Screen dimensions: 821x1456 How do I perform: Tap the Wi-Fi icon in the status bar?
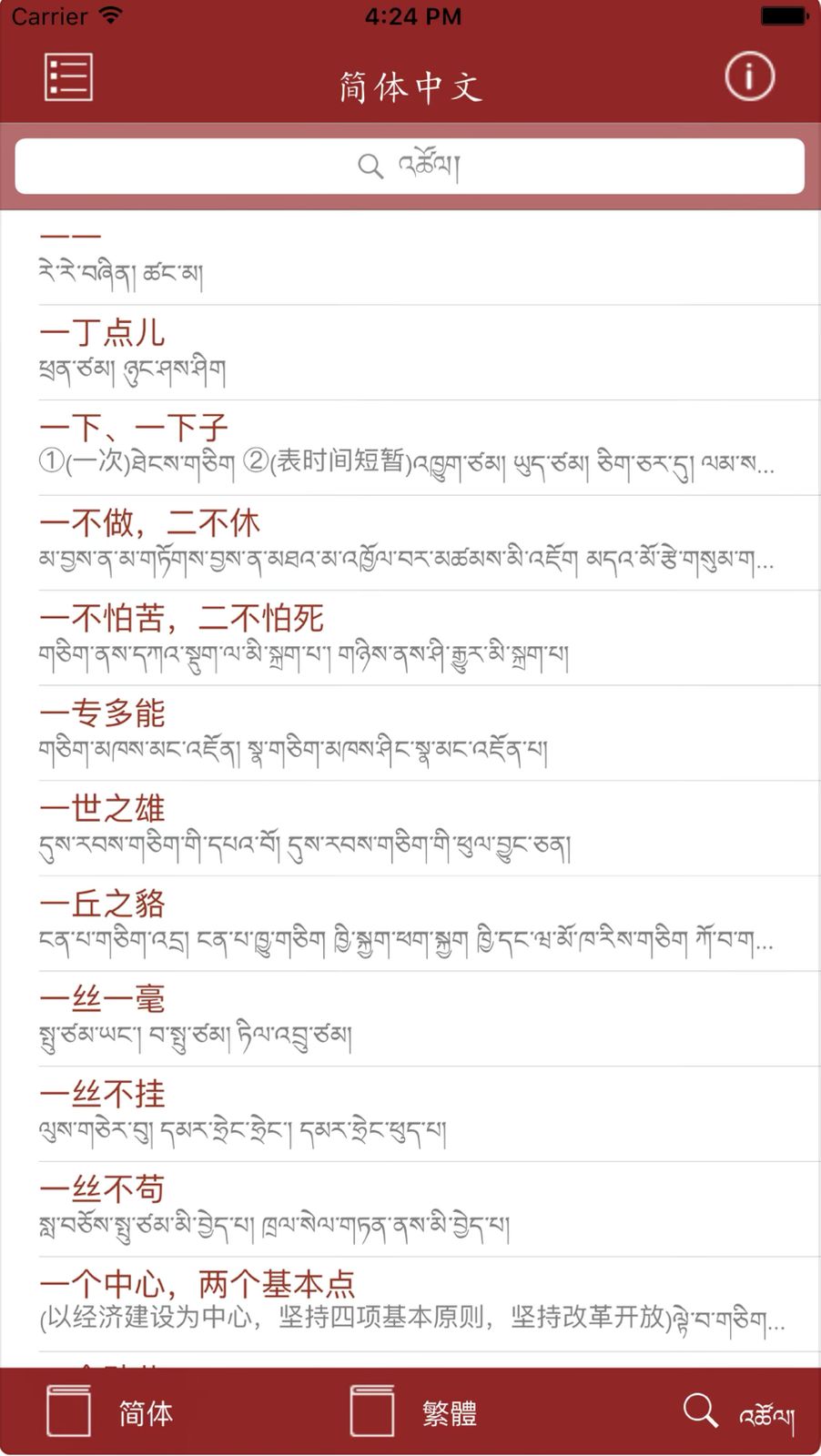coord(109,15)
